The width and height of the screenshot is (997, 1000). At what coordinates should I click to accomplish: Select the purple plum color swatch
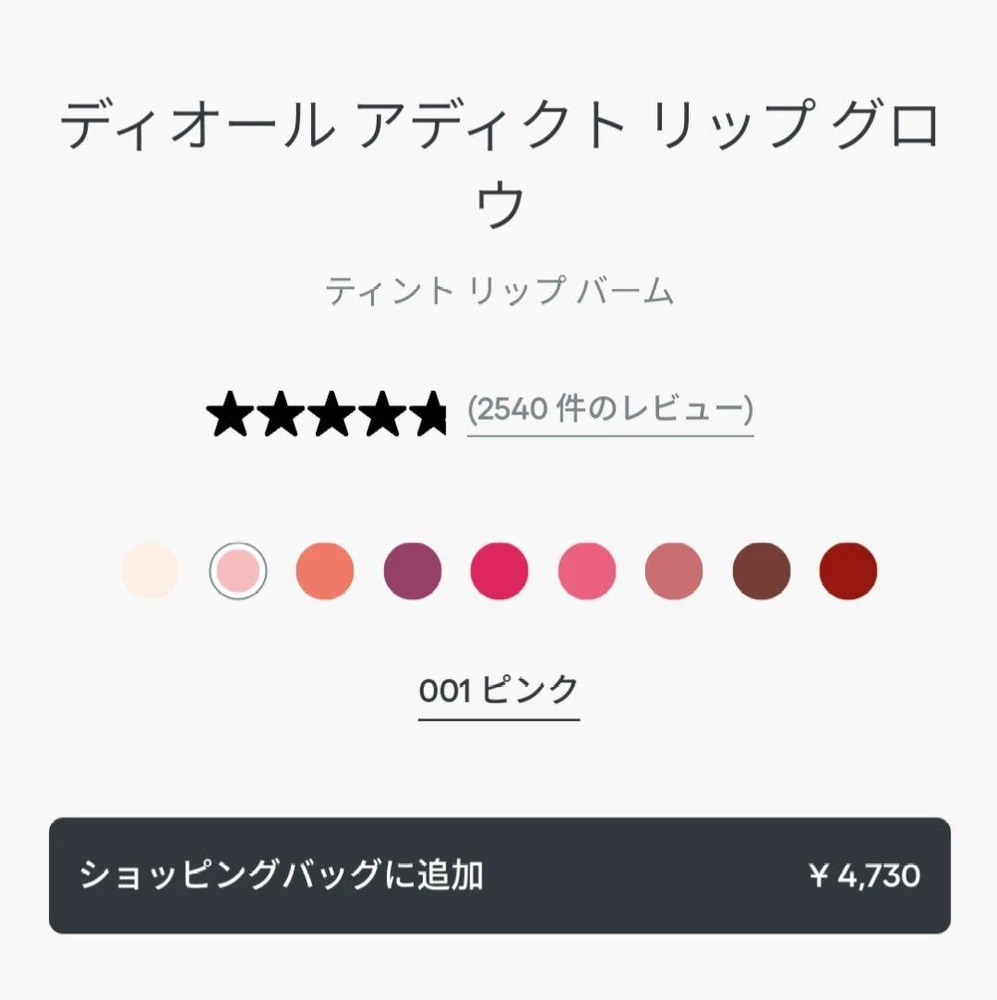coord(412,571)
